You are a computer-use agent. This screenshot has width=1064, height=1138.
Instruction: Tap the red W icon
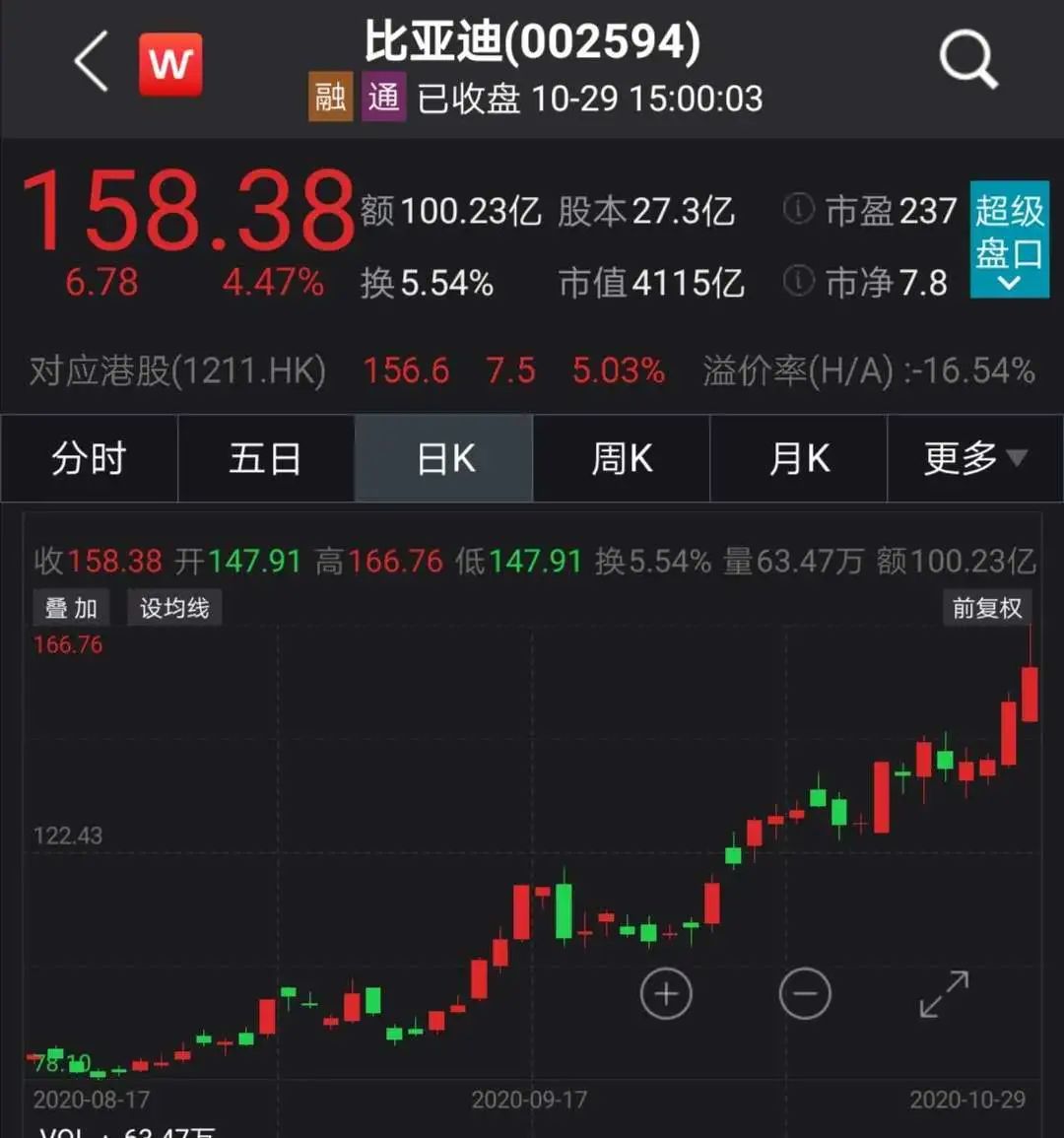point(170,65)
